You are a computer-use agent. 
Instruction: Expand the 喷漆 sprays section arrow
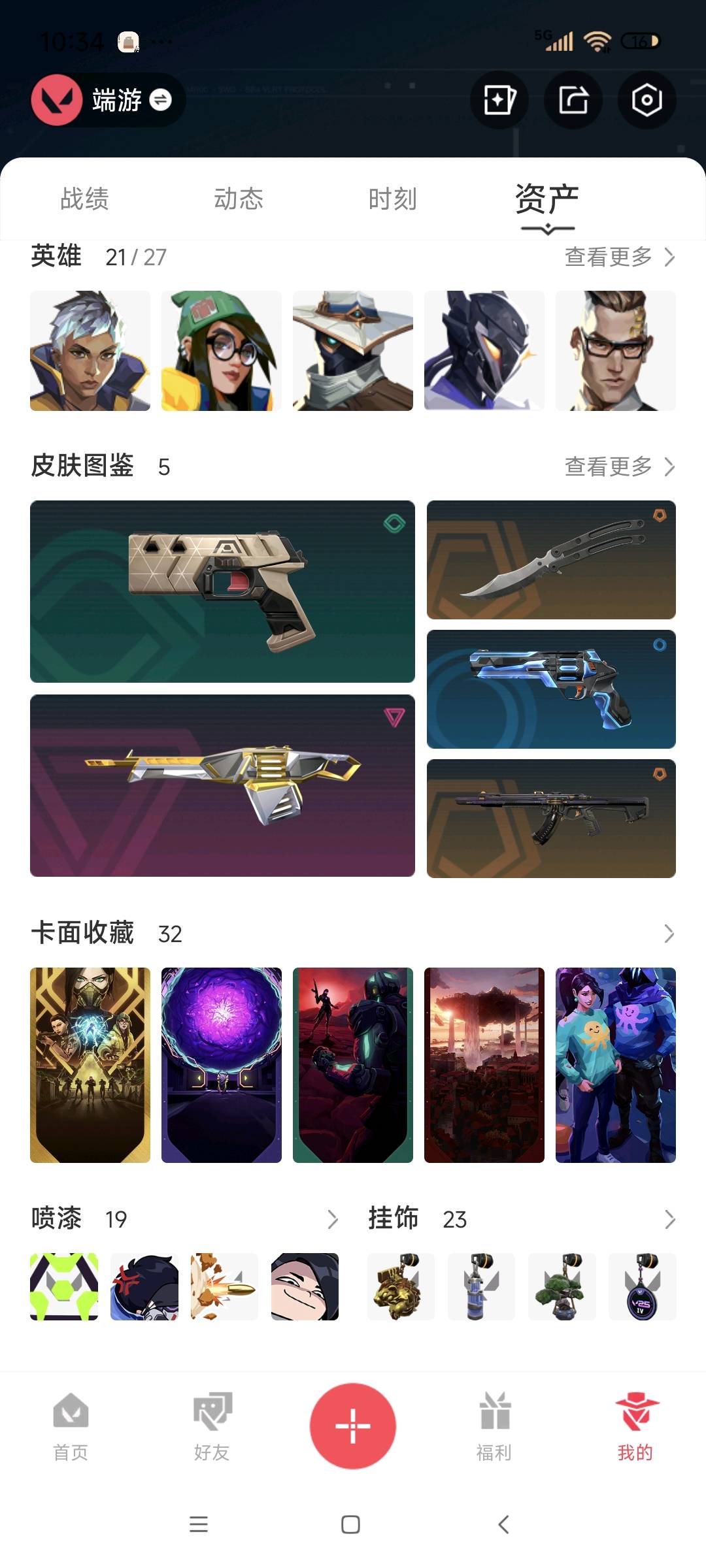tap(333, 1219)
